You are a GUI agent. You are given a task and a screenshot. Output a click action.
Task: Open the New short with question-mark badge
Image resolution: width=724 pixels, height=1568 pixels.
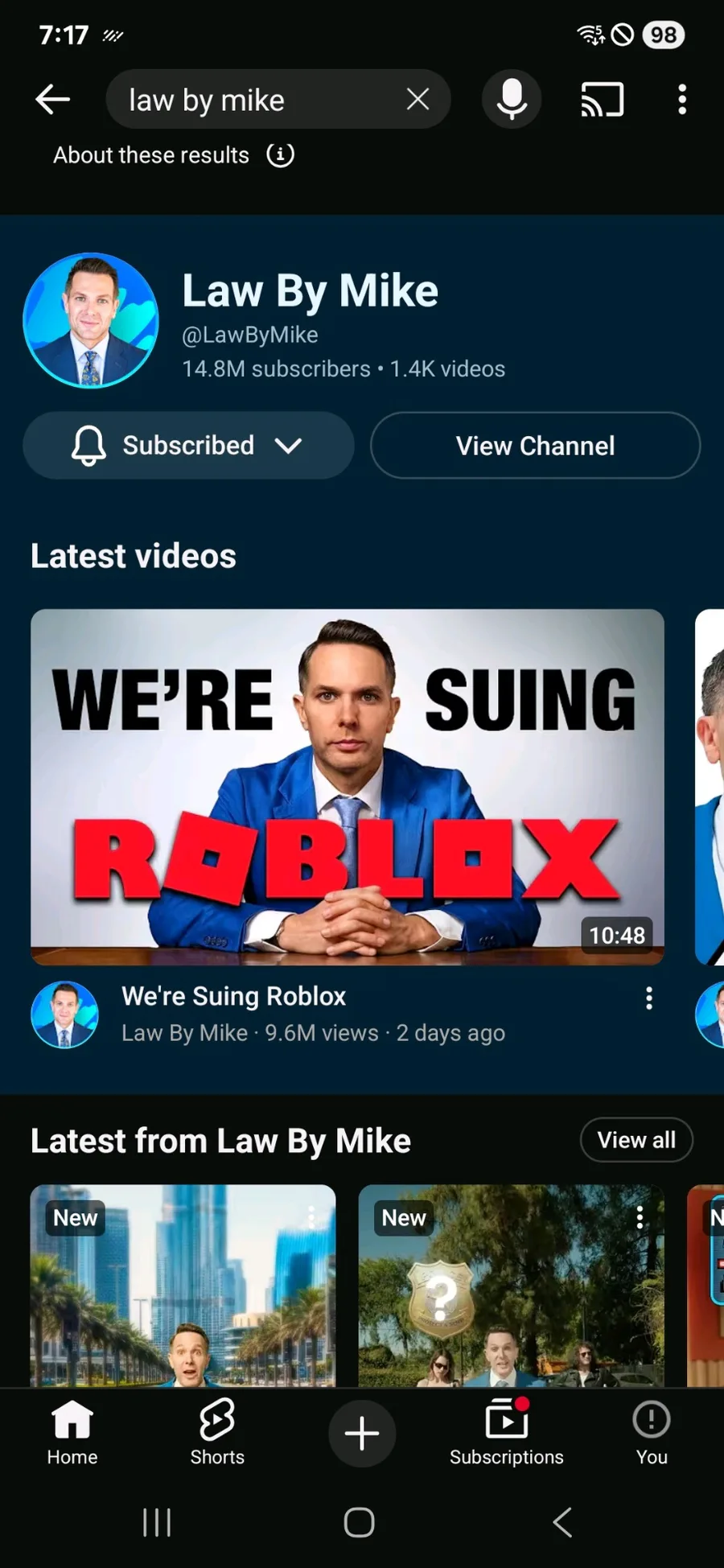pyautogui.click(x=512, y=1285)
